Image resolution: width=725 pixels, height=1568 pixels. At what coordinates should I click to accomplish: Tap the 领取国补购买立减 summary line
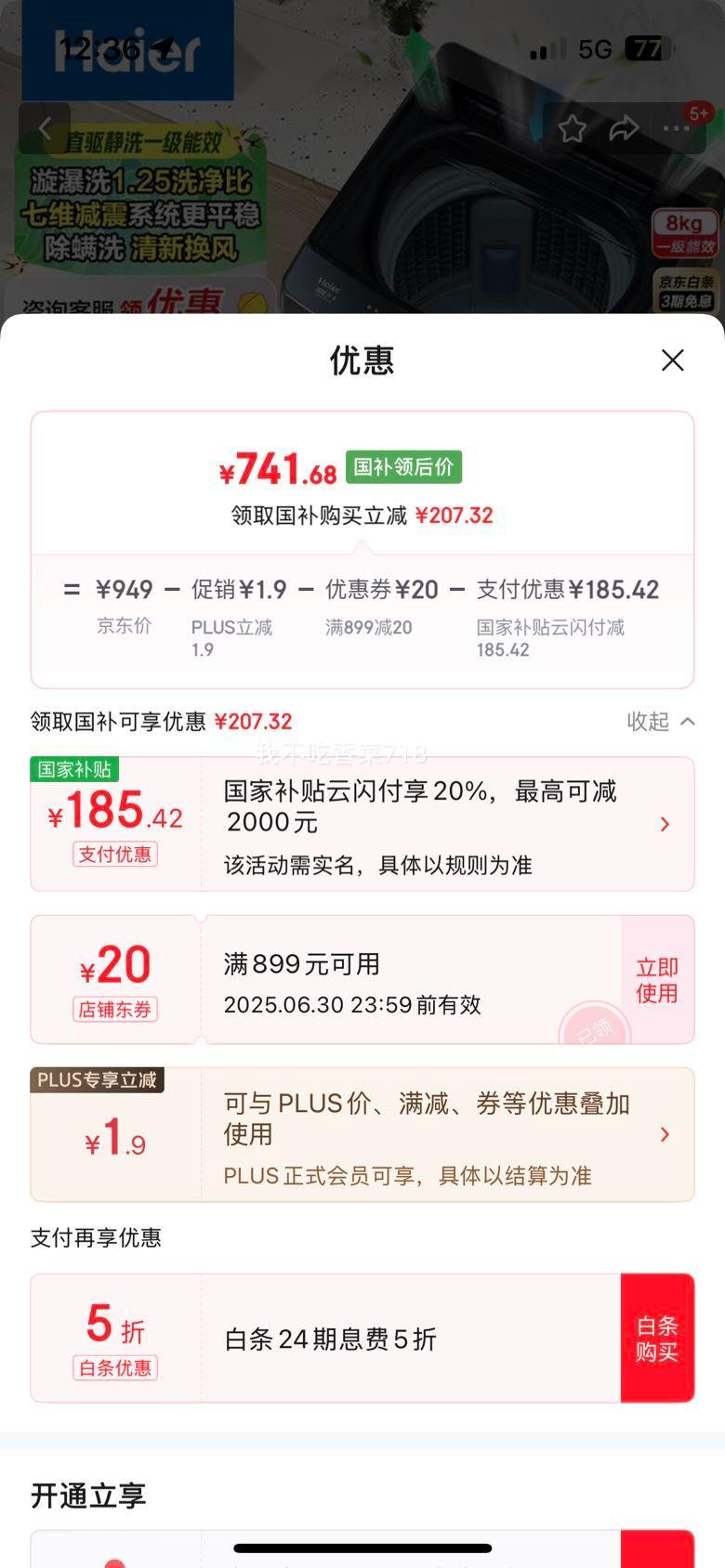click(x=362, y=515)
